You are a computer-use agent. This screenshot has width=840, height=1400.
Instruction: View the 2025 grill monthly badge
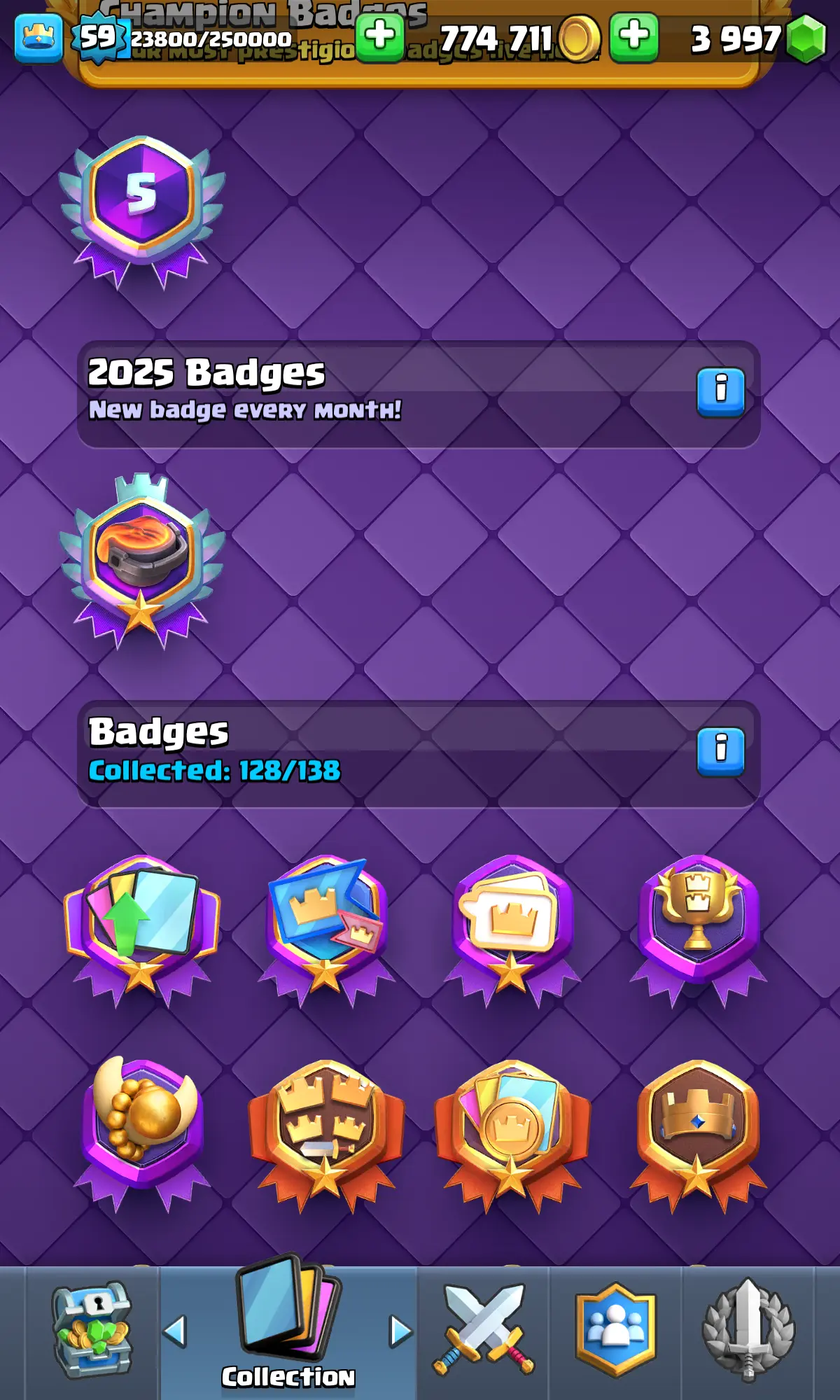coord(142,560)
